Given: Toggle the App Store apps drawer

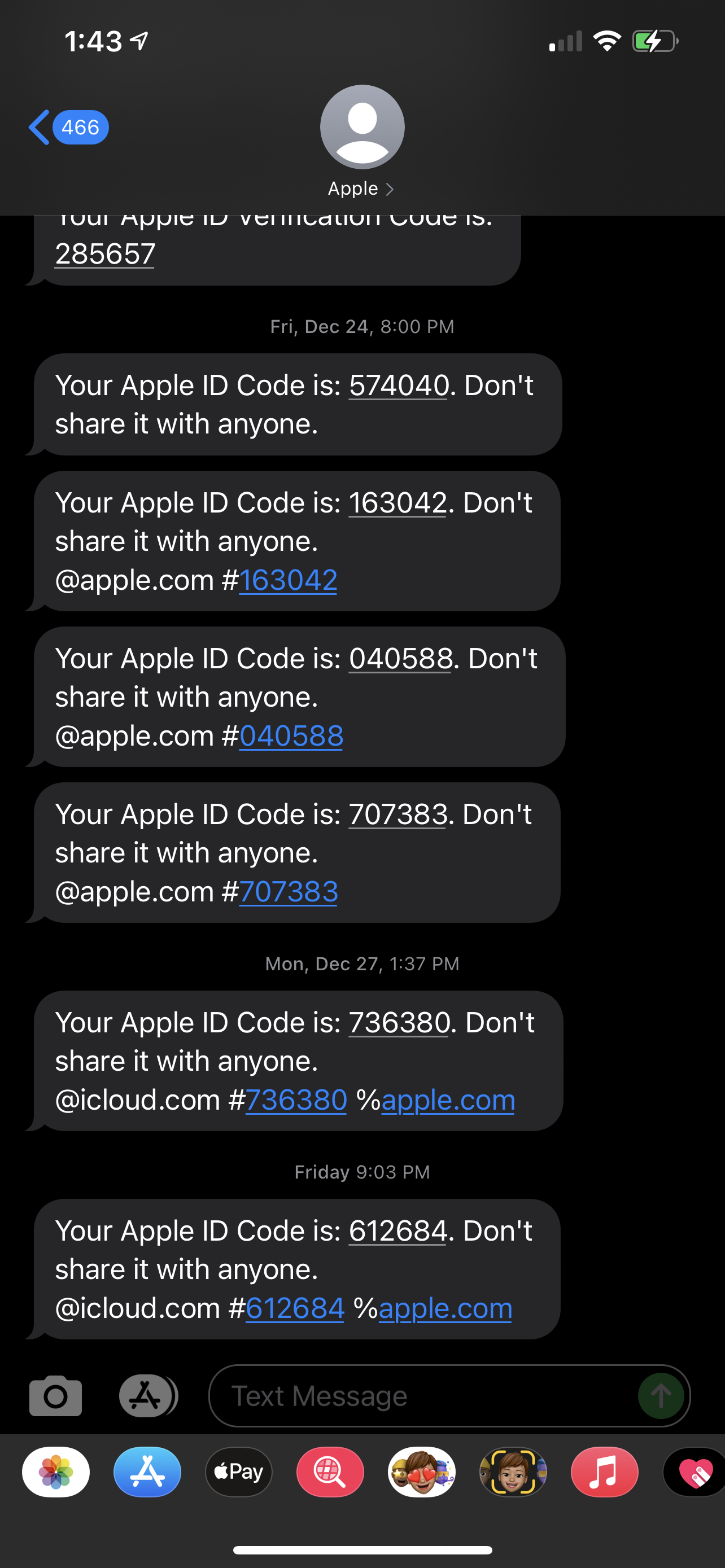Looking at the screenshot, I should pyautogui.click(x=146, y=1396).
